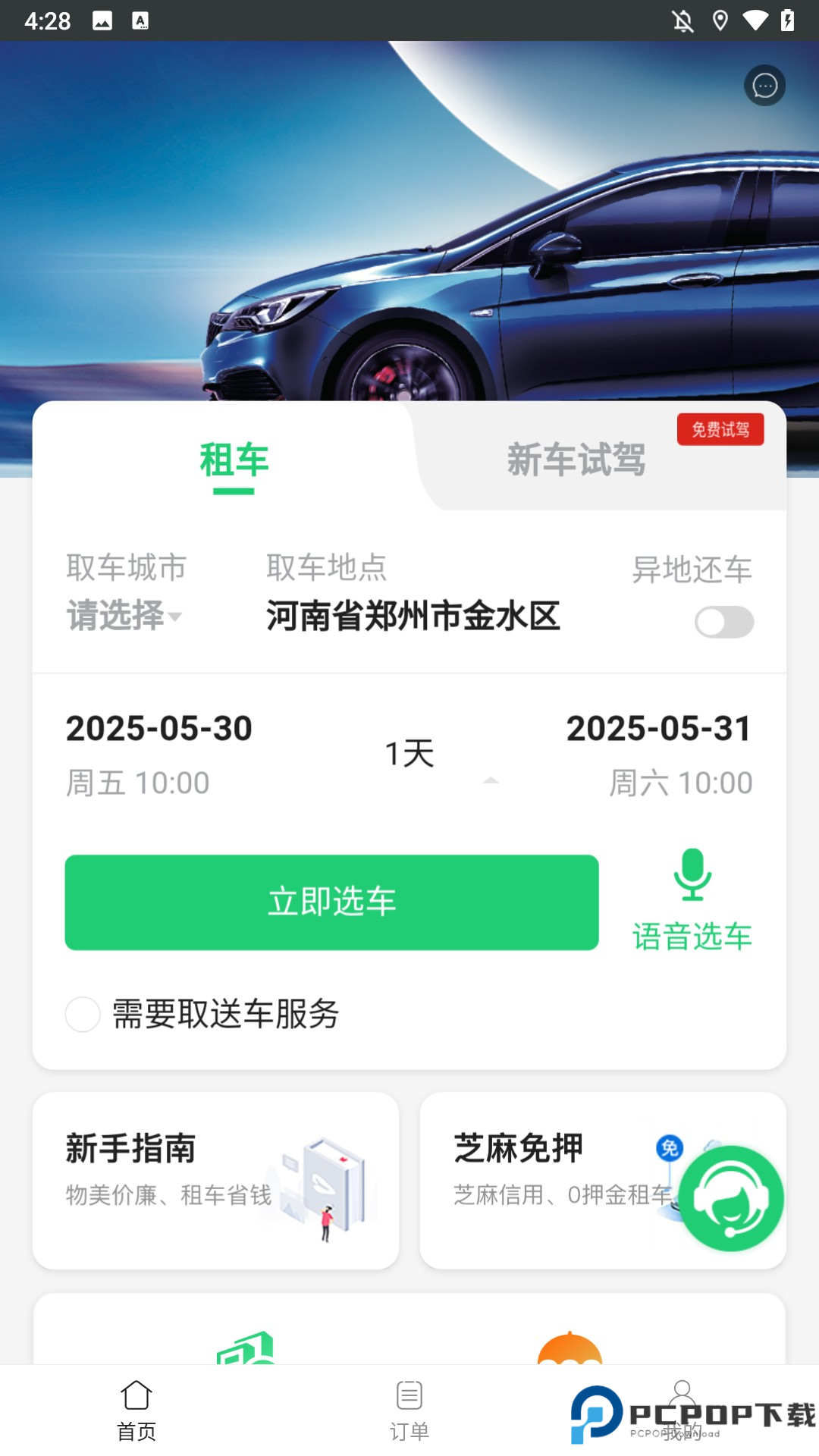The image size is (819, 1456).
Task: Tap the arrow beside 请选择
Action: click(177, 620)
